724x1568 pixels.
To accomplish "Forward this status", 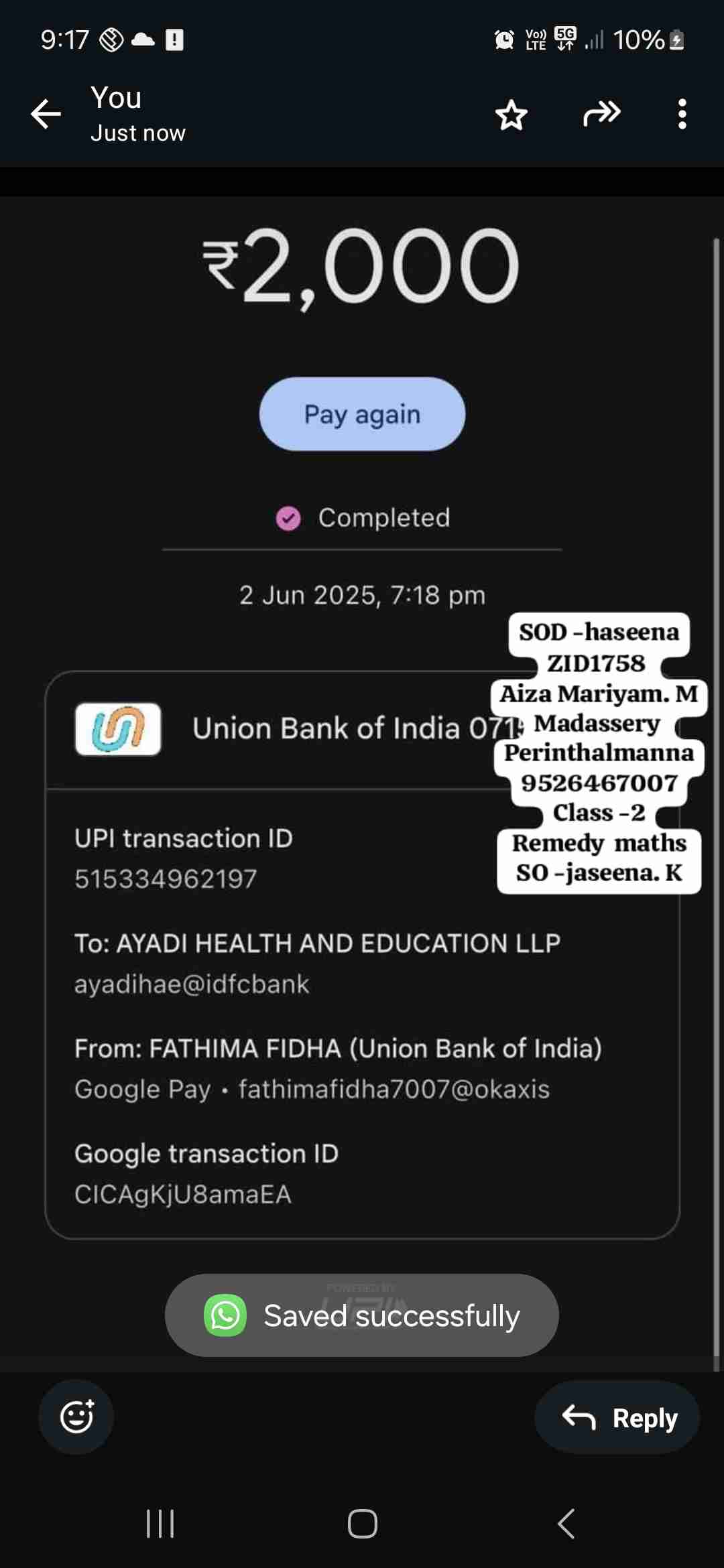I will (601, 114).
